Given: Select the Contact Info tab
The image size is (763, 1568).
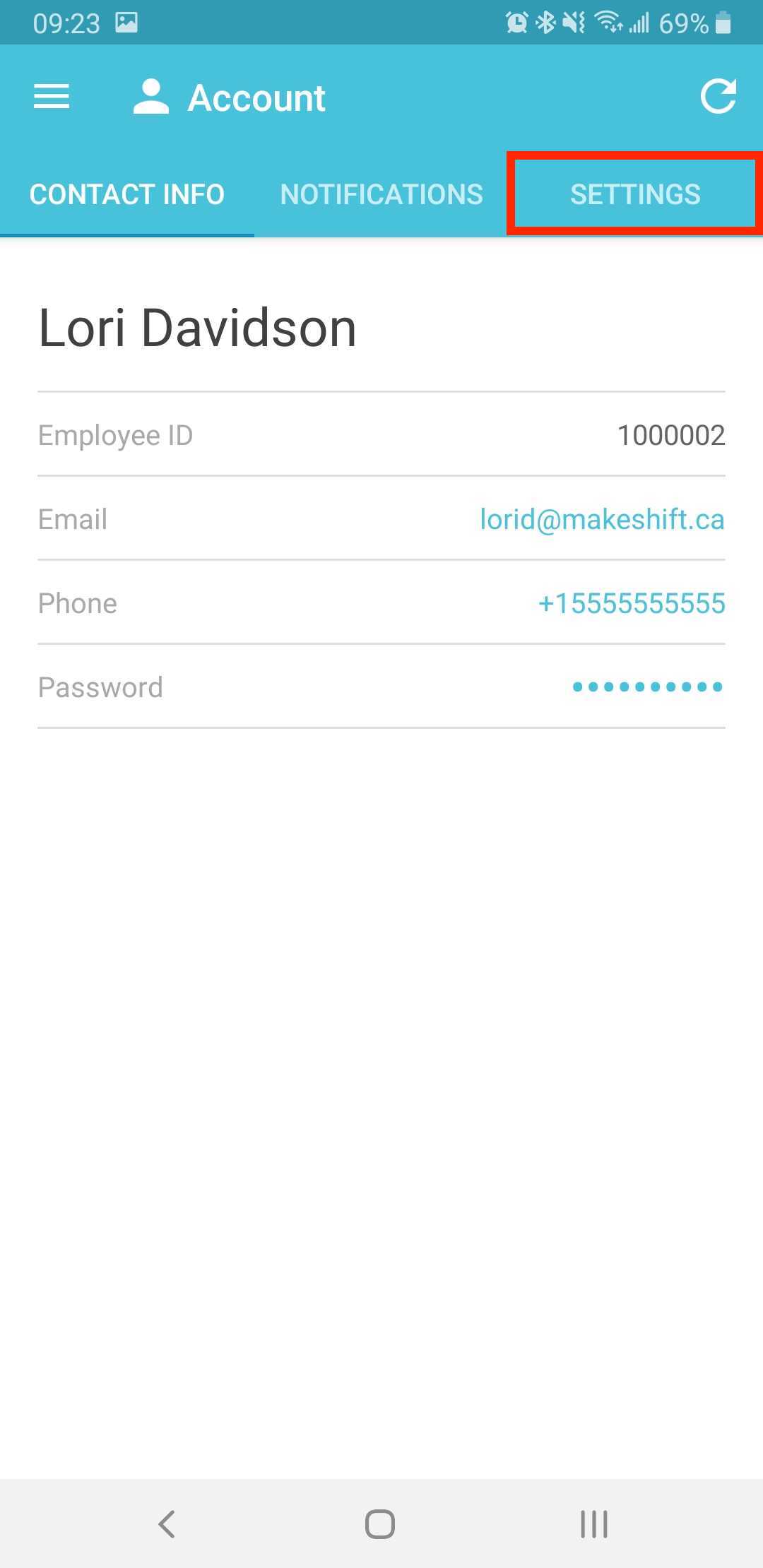Looking at the screenshot, I should click(127, 194).
